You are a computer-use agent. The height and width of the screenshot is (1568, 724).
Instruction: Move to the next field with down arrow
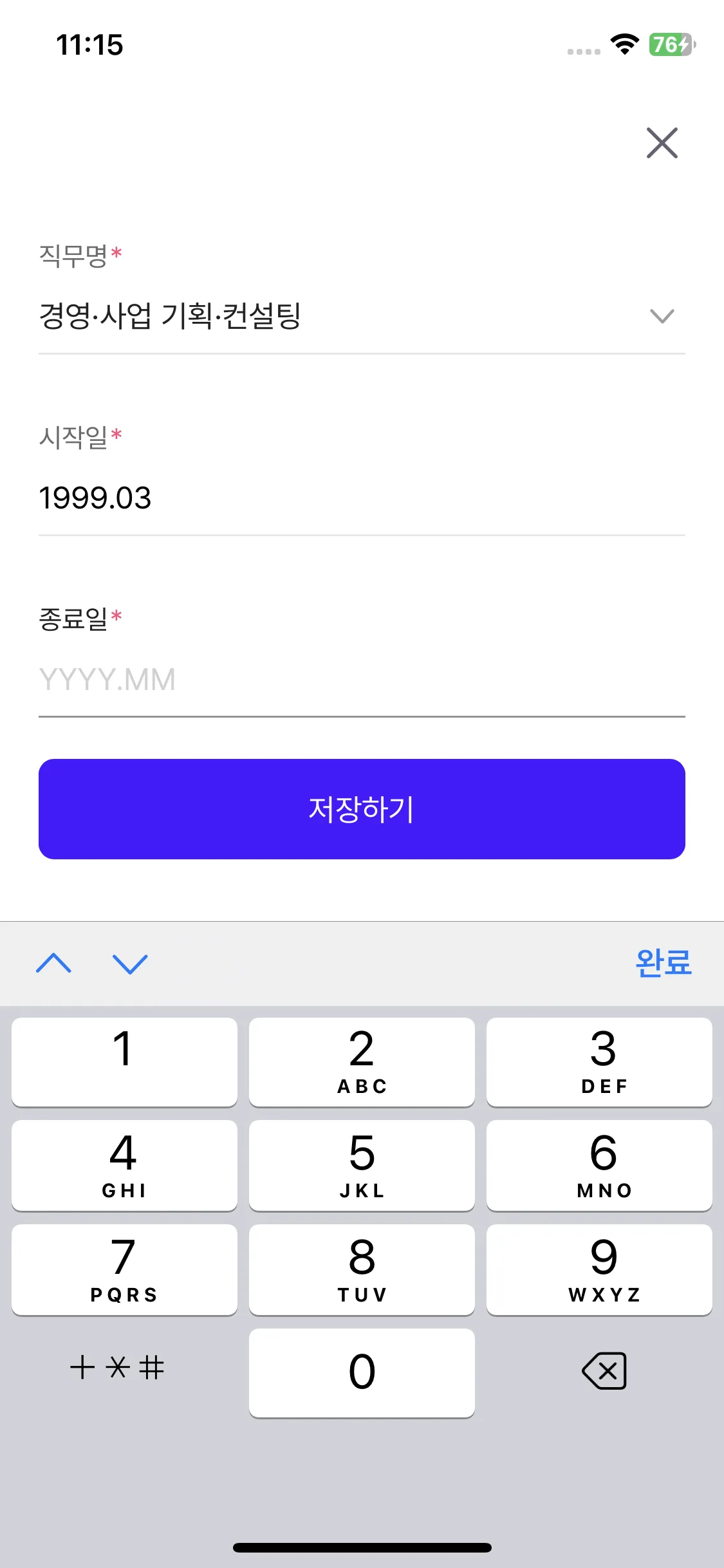click(x=130, y=964)
